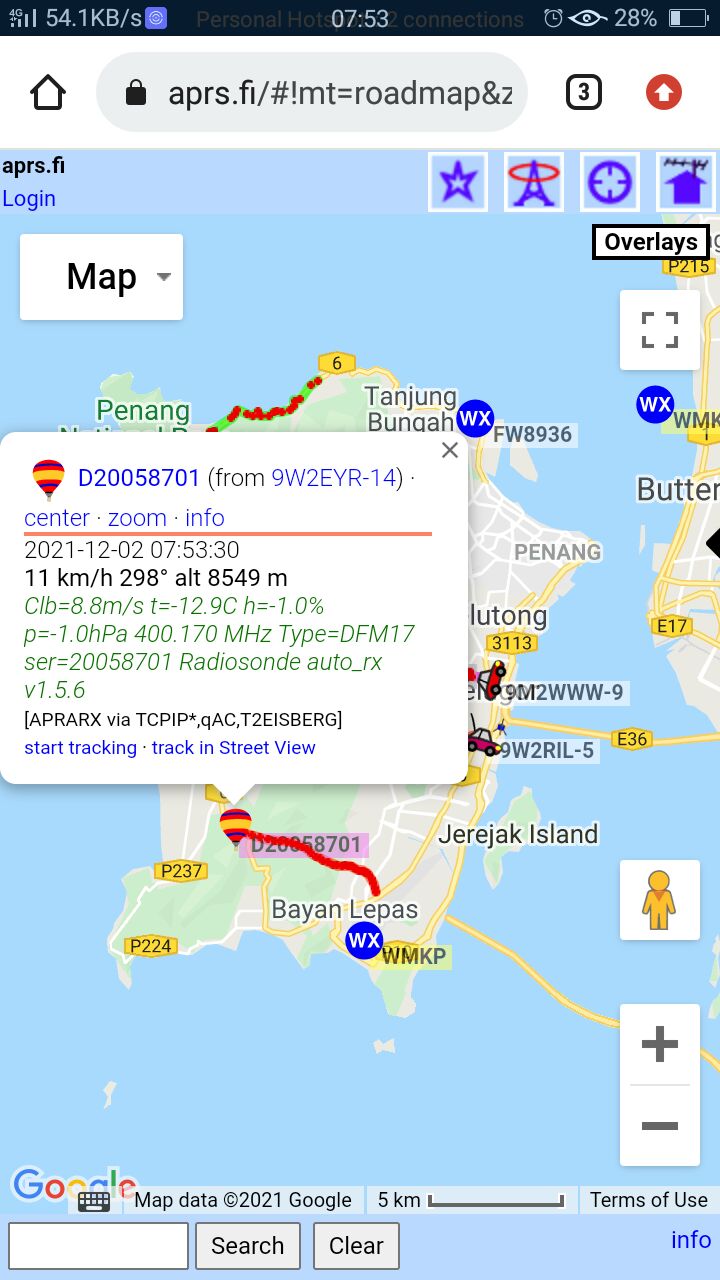
Task: Tap the radio tower toolbar icon
Action: [534, 182]
